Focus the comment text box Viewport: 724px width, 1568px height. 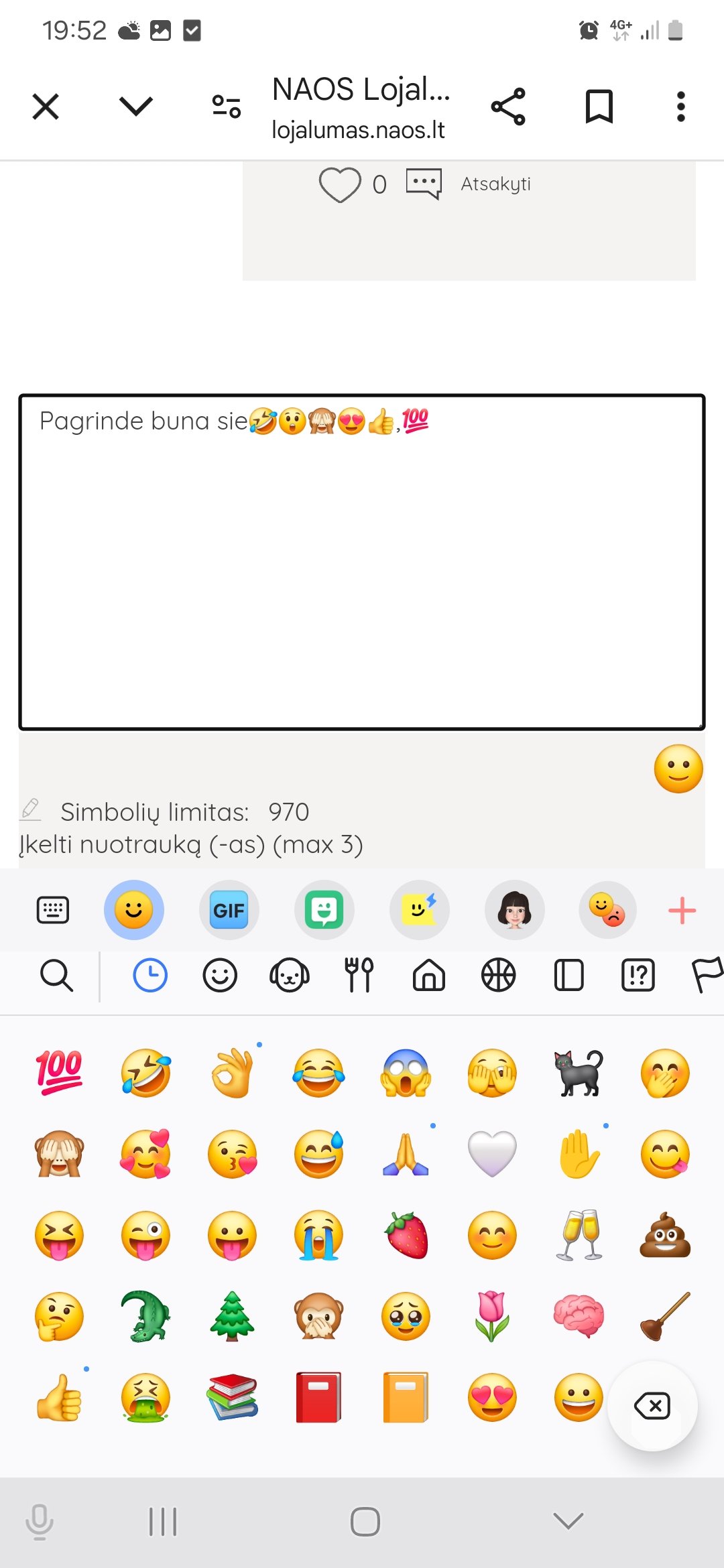(x=362, y=562)
